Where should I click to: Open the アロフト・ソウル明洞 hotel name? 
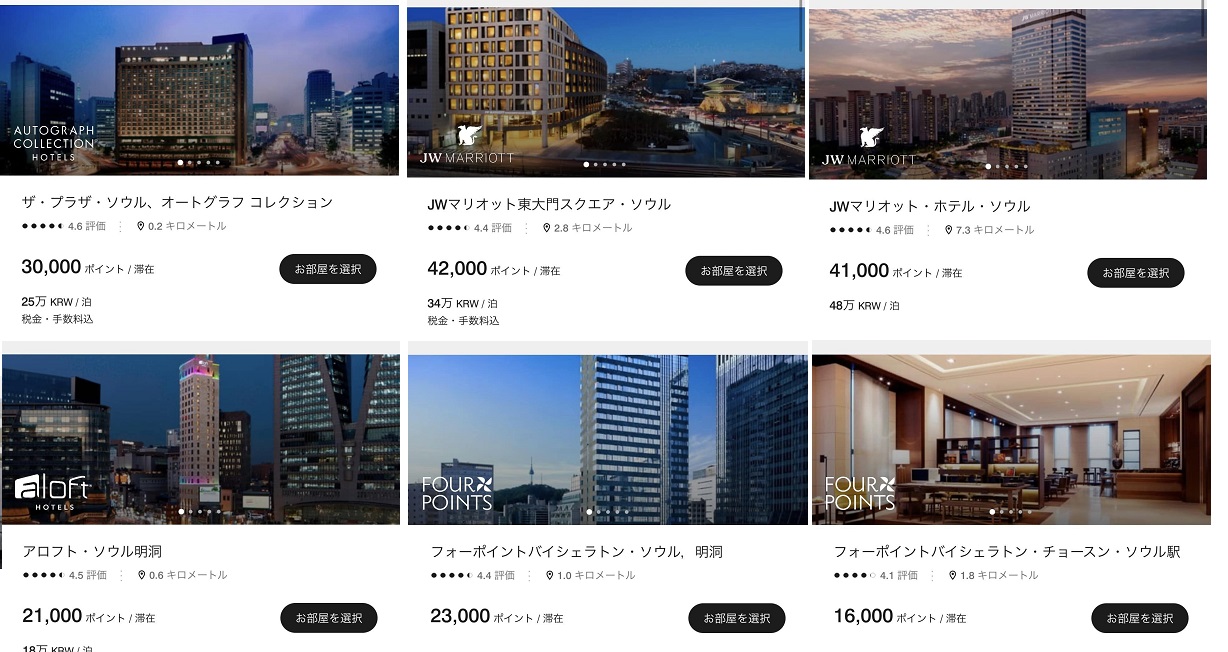point(92,552)
